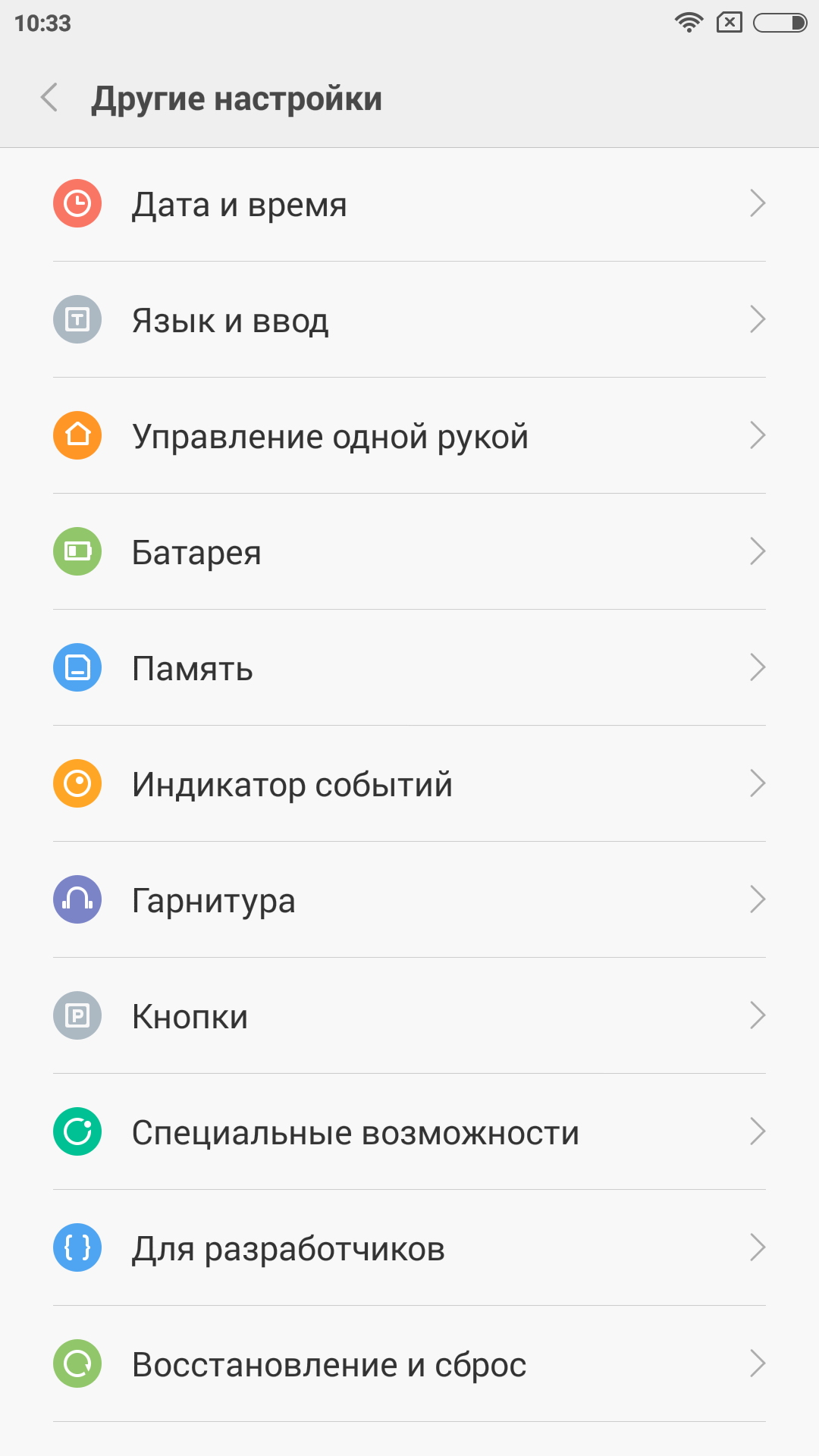Select the Гарнитура option
Viewport: 819px width, 1456px height.
pyautogui.click(x=409, y=900)
